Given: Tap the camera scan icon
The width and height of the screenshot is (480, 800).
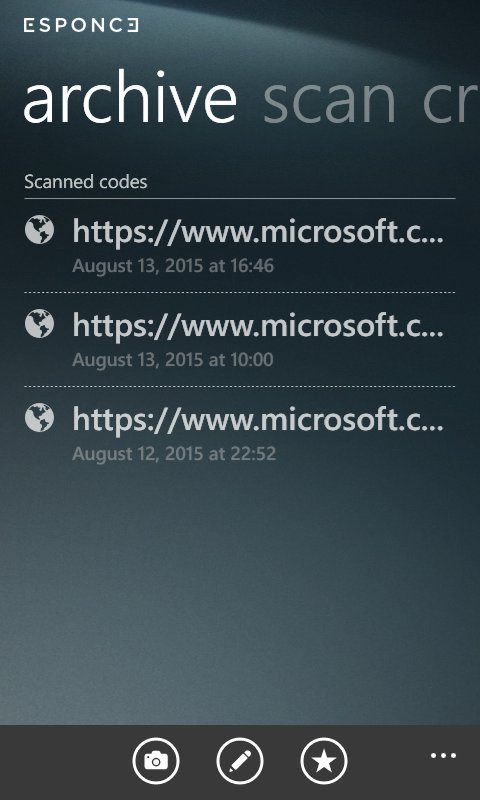Looking at the screenshot, I should pyautogui.click(x=156, y=761).
